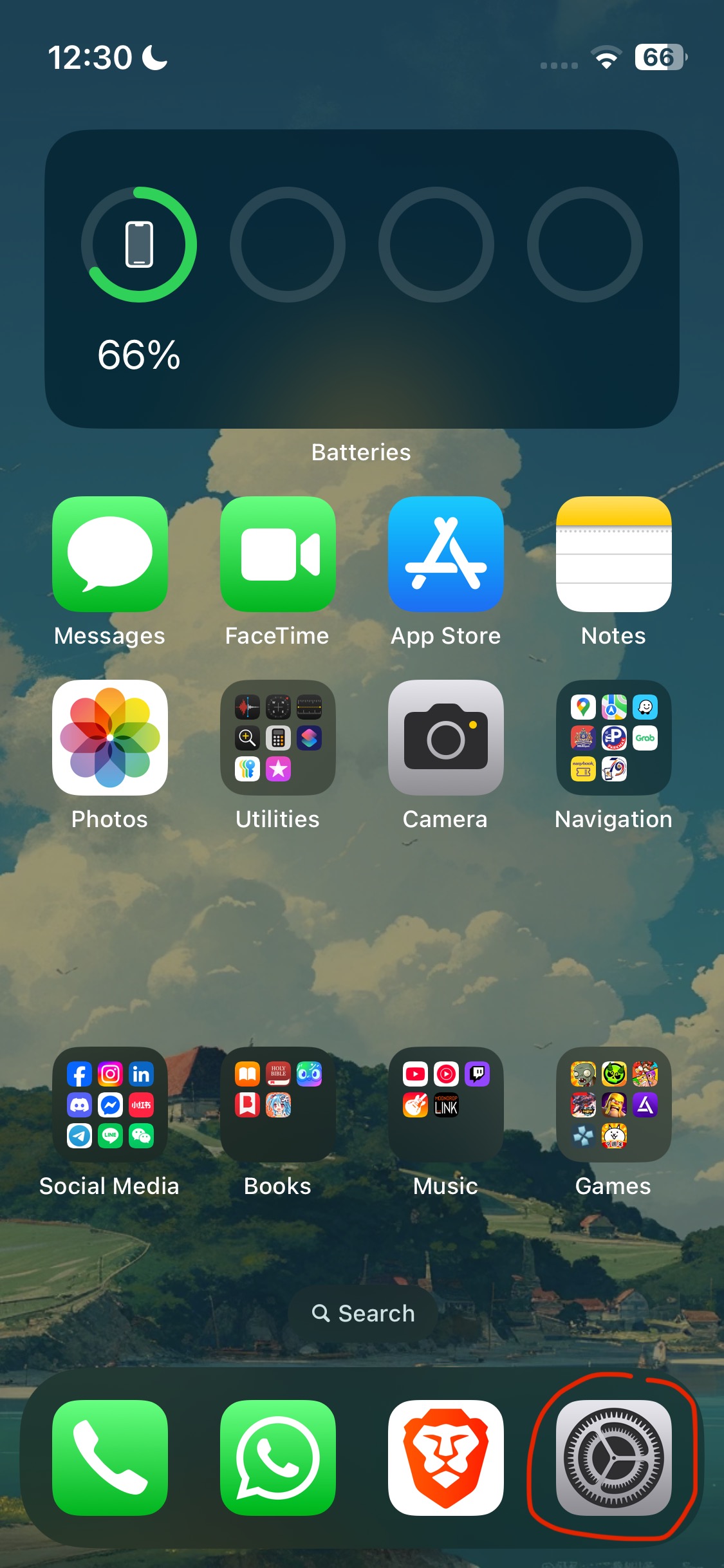Open the Notes app
This screenshot has width=724, height=1568.
[x=614, y=554]
